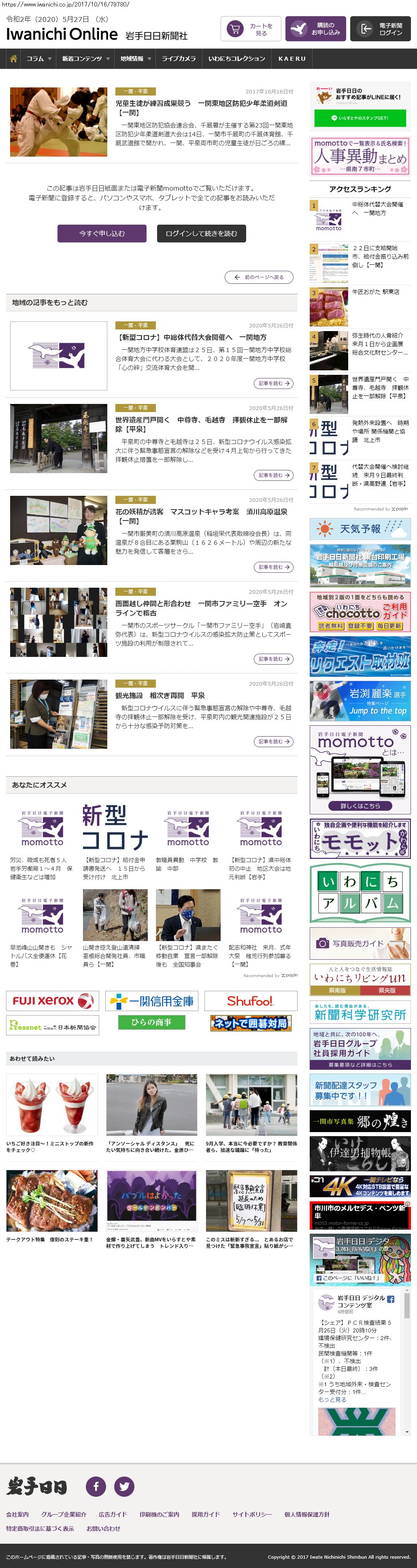Get the LINE stamp via いらすとやのスタンプGET!
This screenshot has width=417, height=1568.
pos(359,118)
